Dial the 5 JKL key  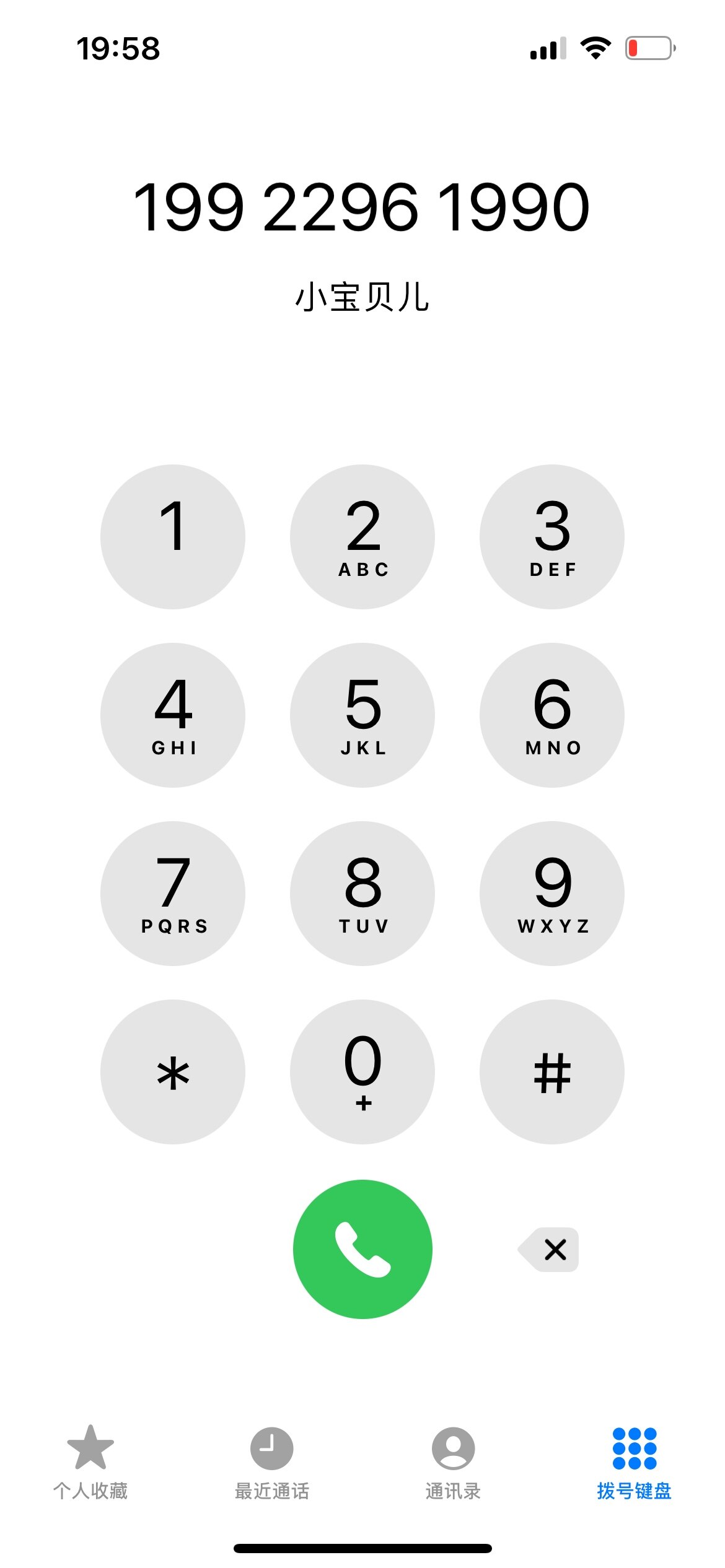coord(362,715)
